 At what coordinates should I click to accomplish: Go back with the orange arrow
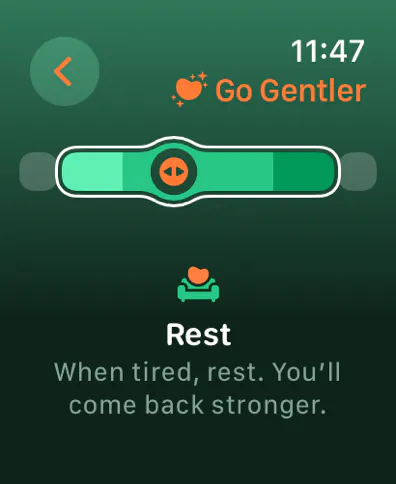pyautogui.click(x=64, y=71)
